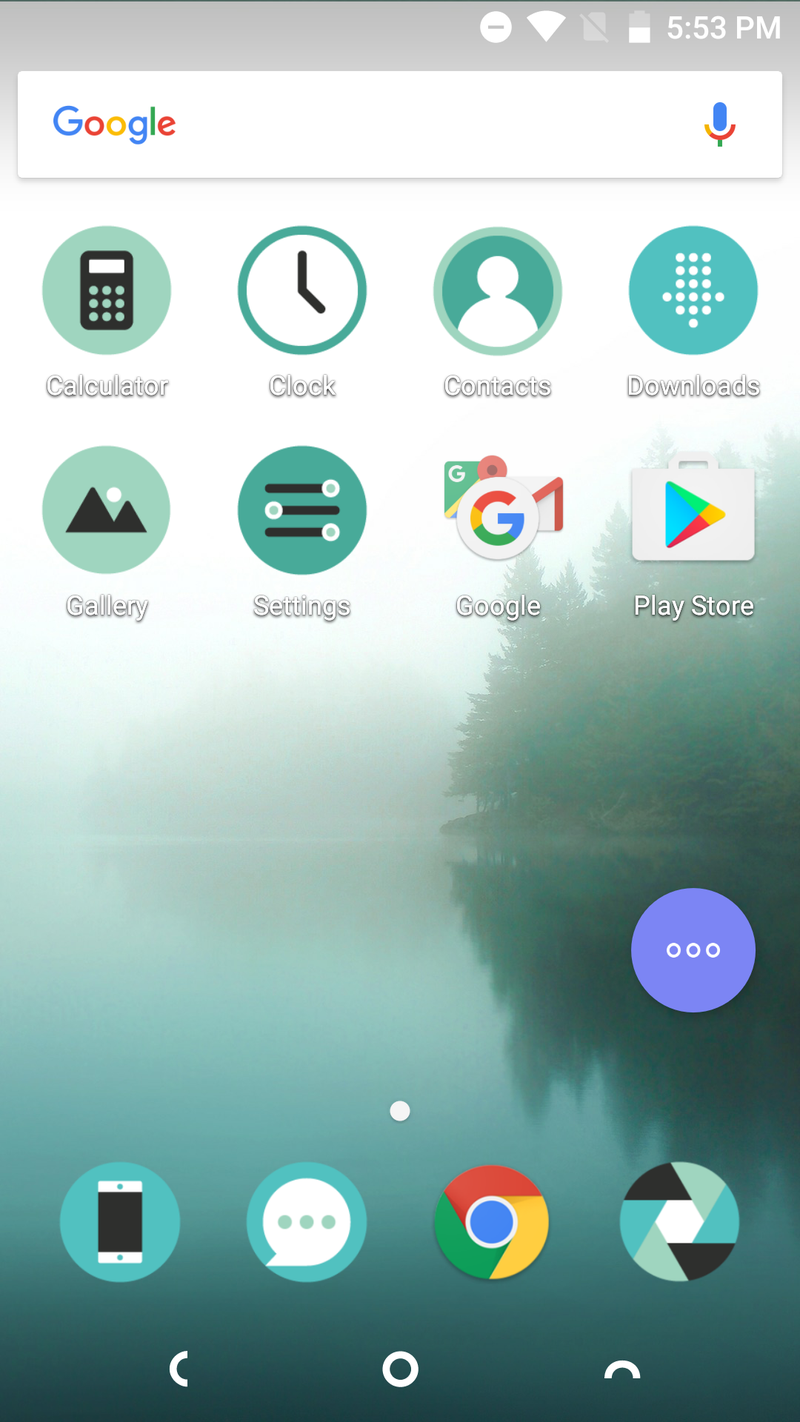
Task: Launch the Play Store
Action: tap(693, 511)
